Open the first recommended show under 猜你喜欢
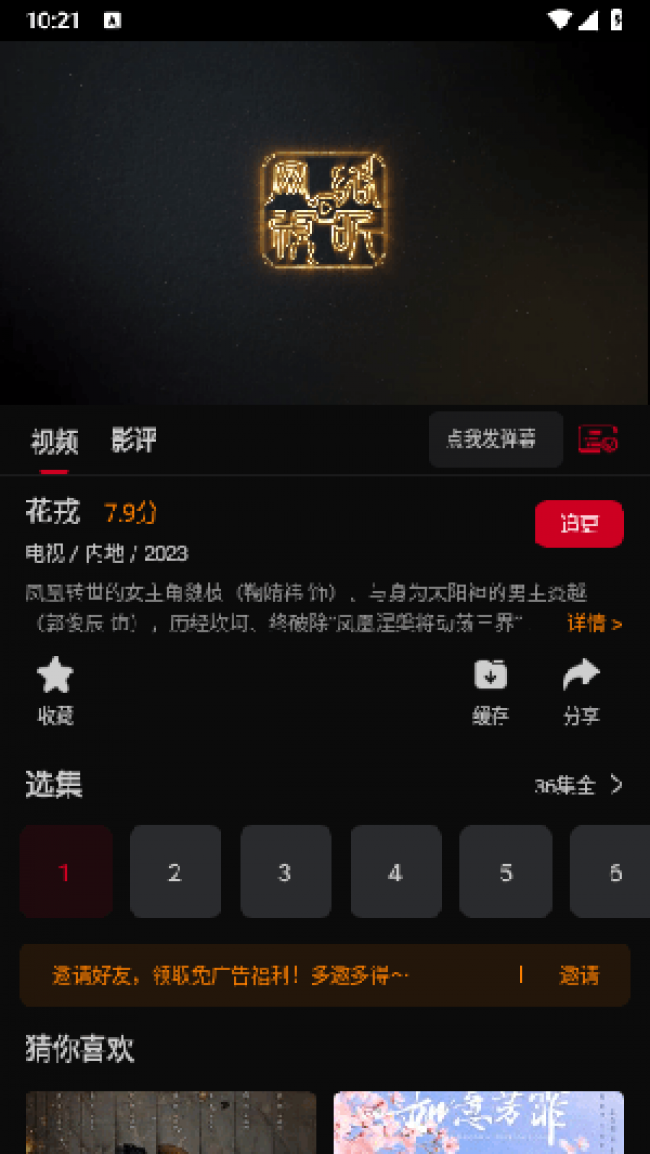Screen dimensions: 650x1154 [171, 1122]
